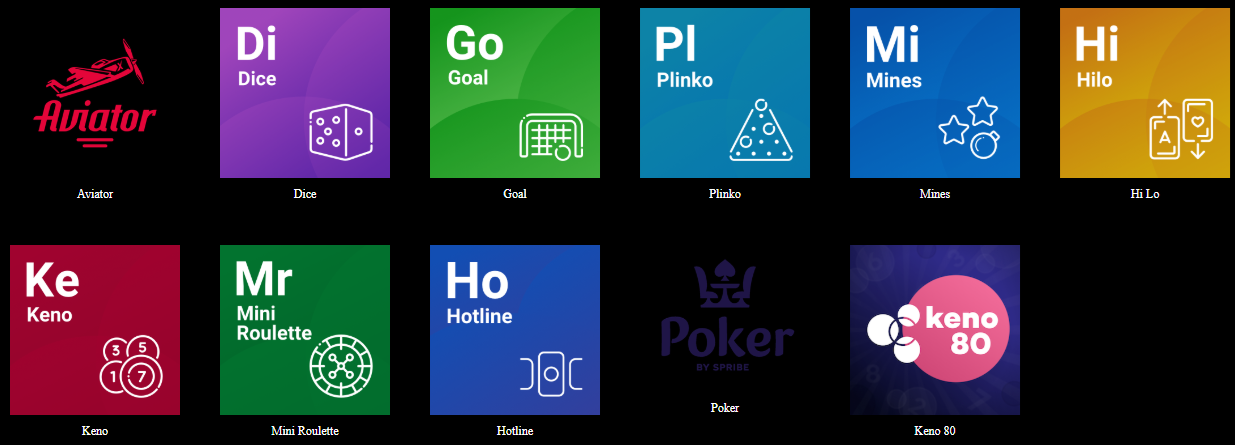
Task: Open Mini Roulette
Action: click(x=305, y=330)
